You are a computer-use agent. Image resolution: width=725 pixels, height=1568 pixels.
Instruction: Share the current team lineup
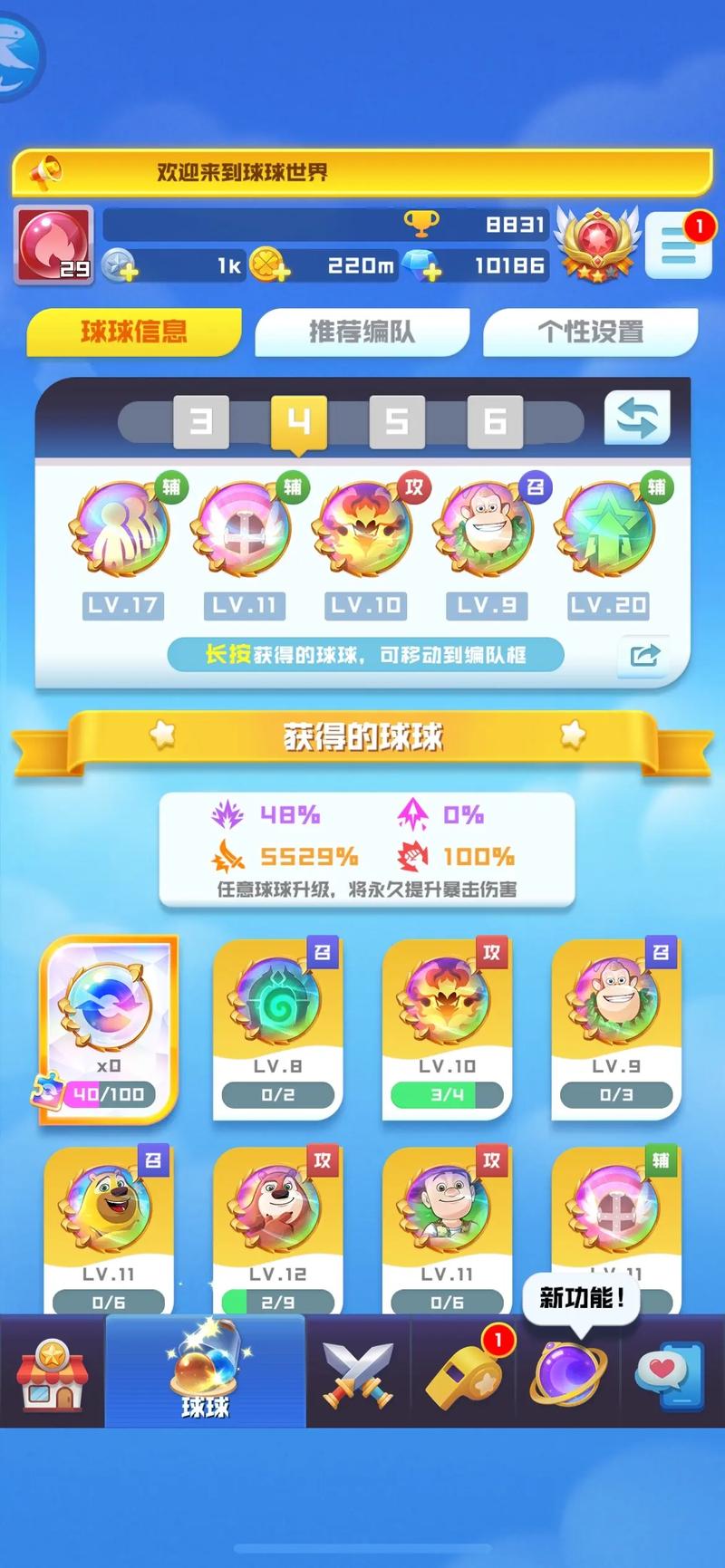click(644, 655)
